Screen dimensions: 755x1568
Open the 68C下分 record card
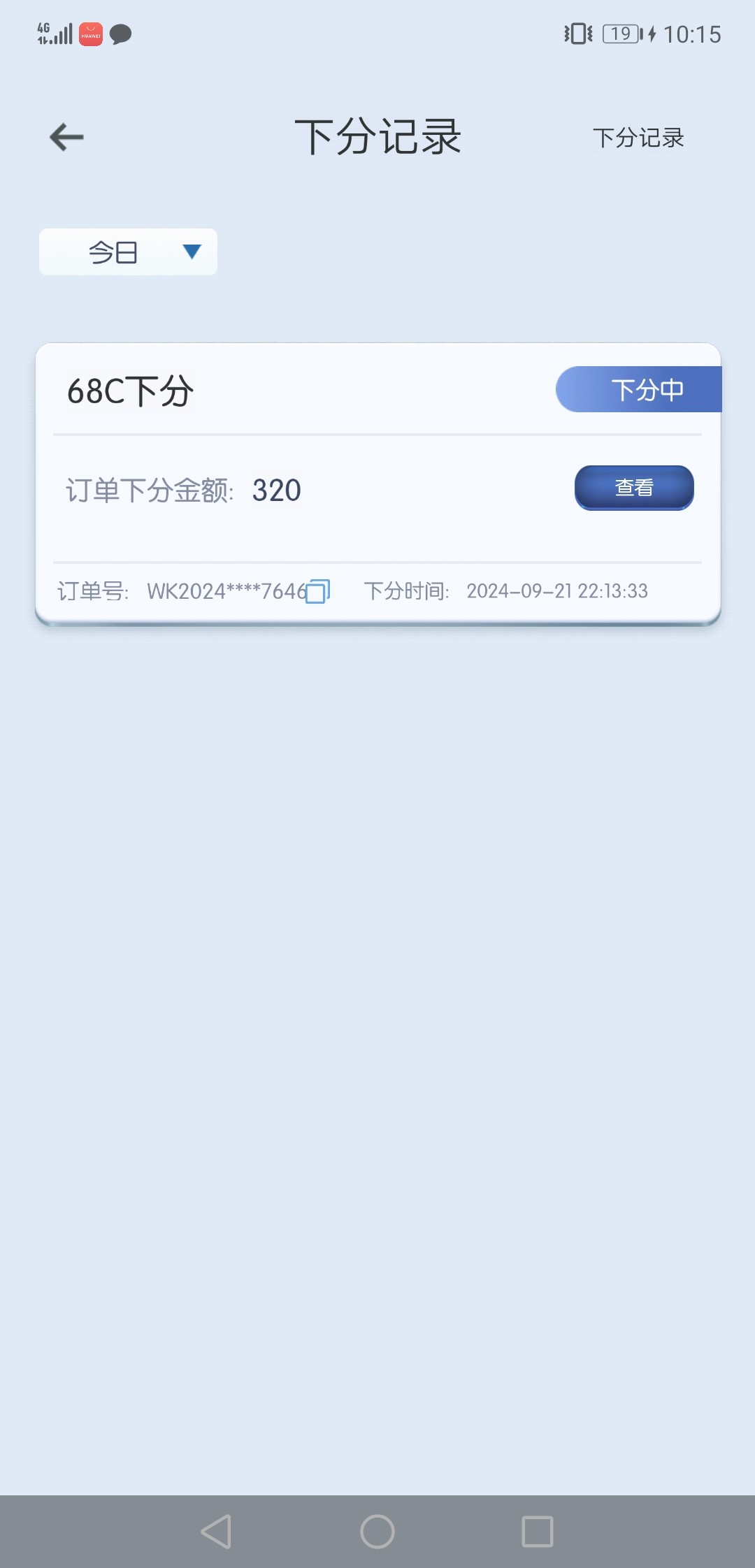[x=378, y=484]
